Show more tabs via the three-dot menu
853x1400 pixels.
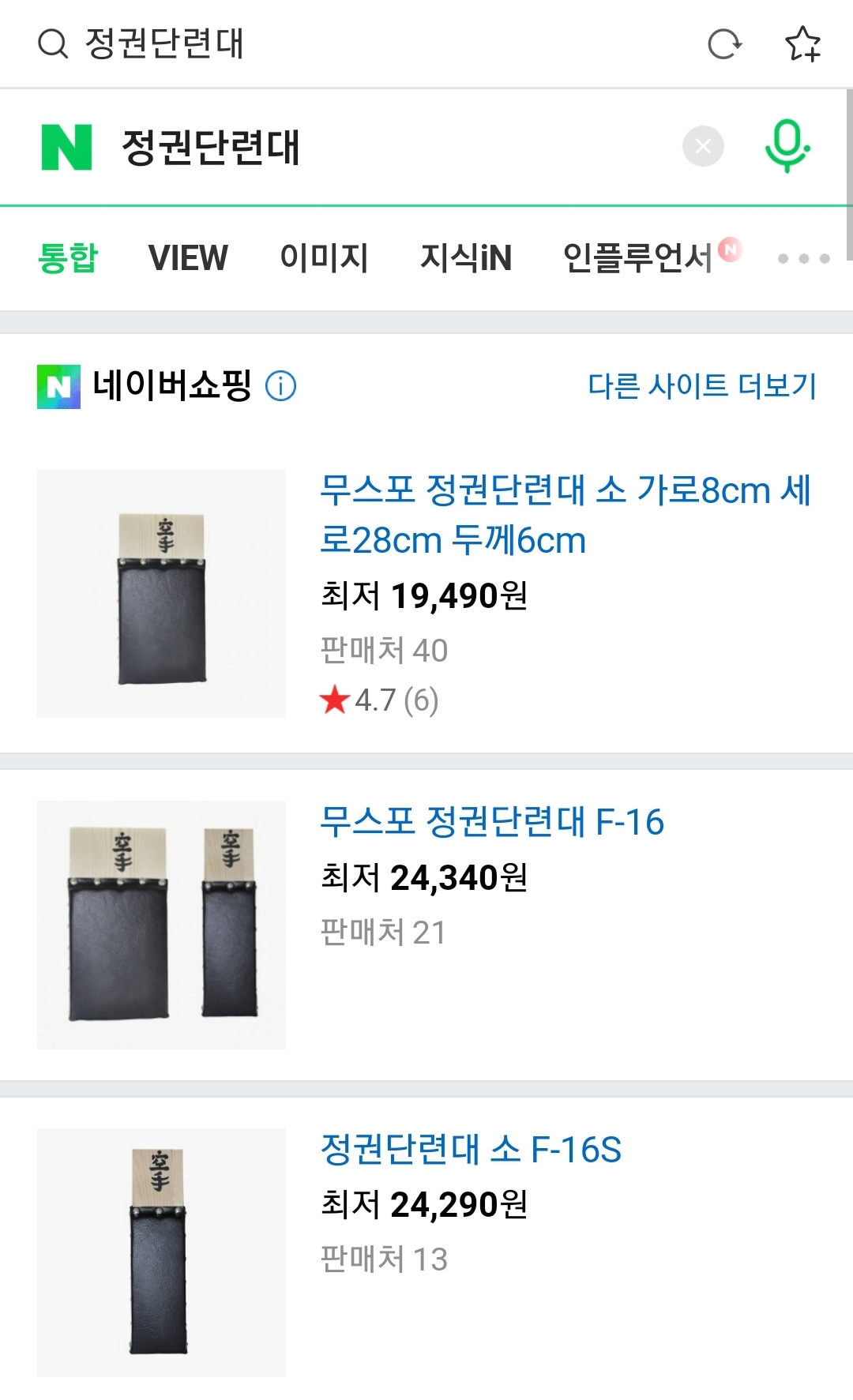click(803, 258)
